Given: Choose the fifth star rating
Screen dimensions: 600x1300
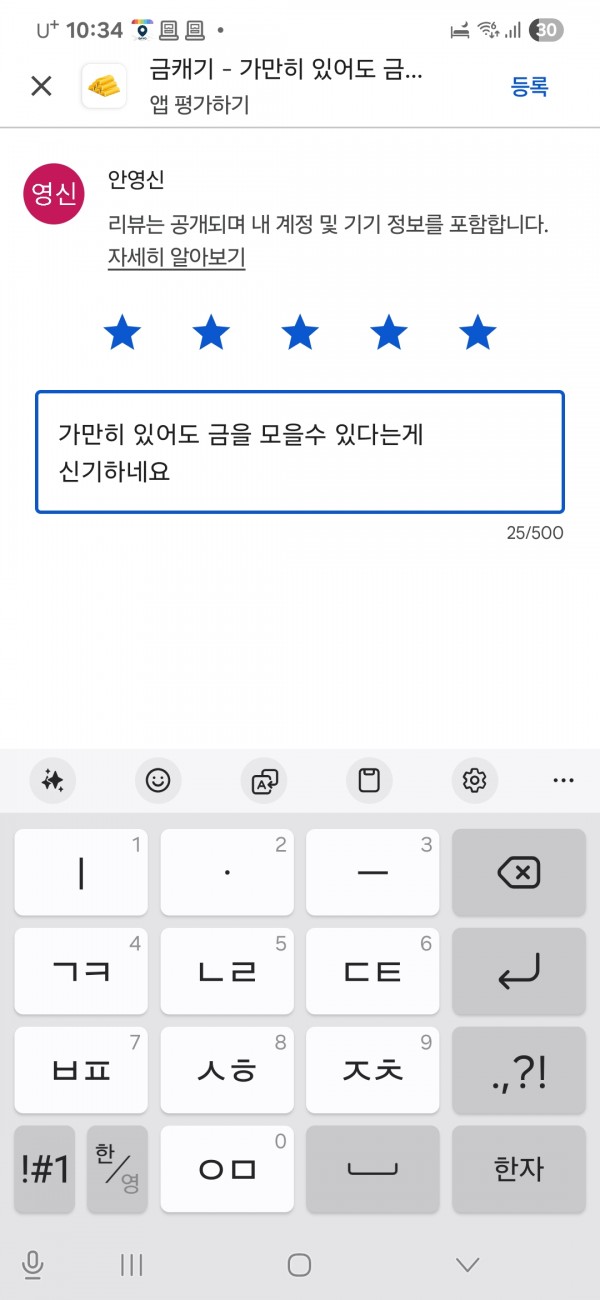Looking at the screenshot, I should (x=478, y=332).
